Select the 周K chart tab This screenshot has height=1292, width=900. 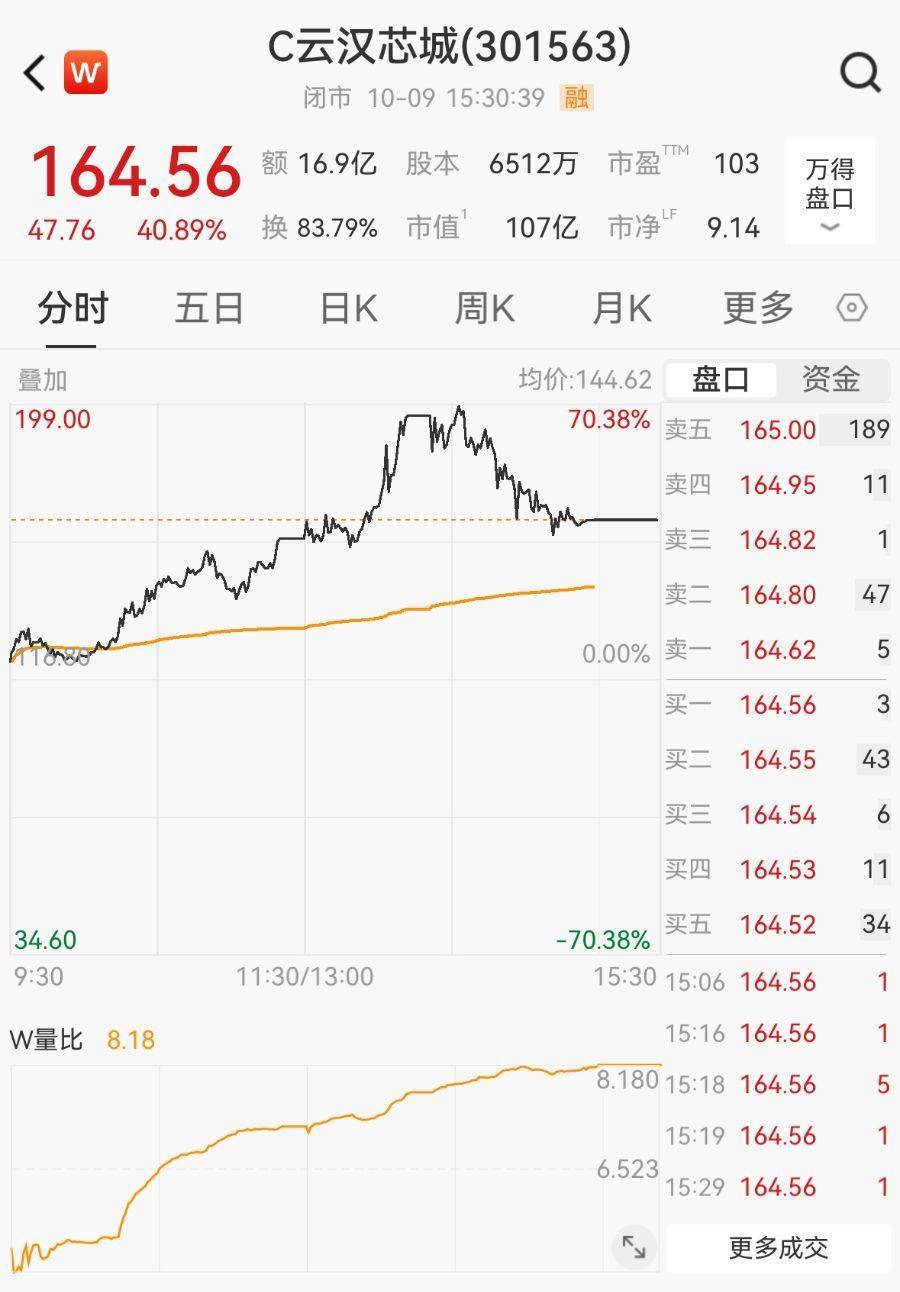[485, 308]
